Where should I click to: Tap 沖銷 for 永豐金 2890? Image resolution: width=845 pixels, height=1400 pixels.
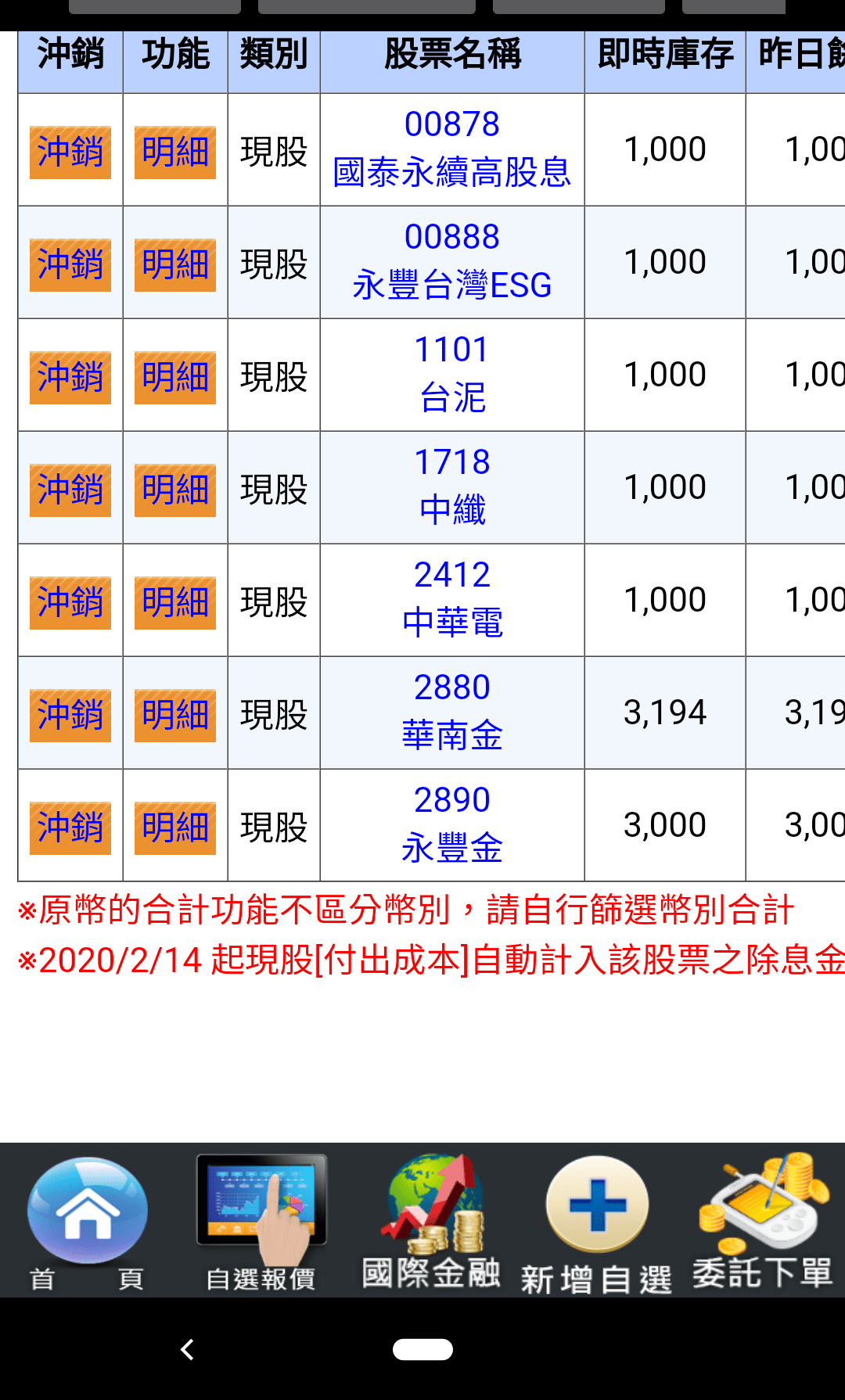tap(70, 827)
